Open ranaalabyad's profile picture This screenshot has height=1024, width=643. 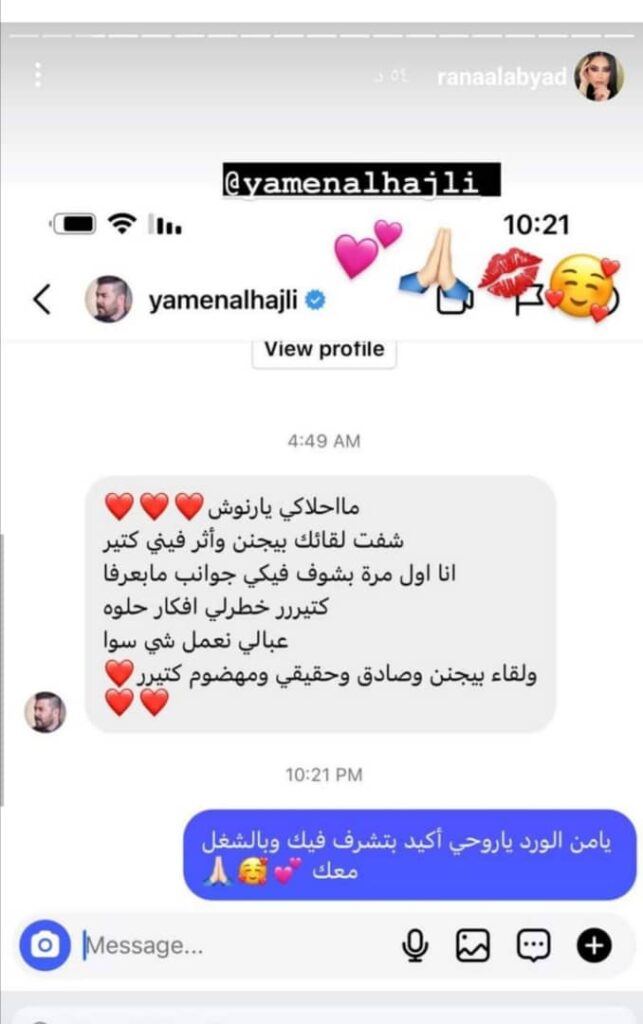point(598,76)
